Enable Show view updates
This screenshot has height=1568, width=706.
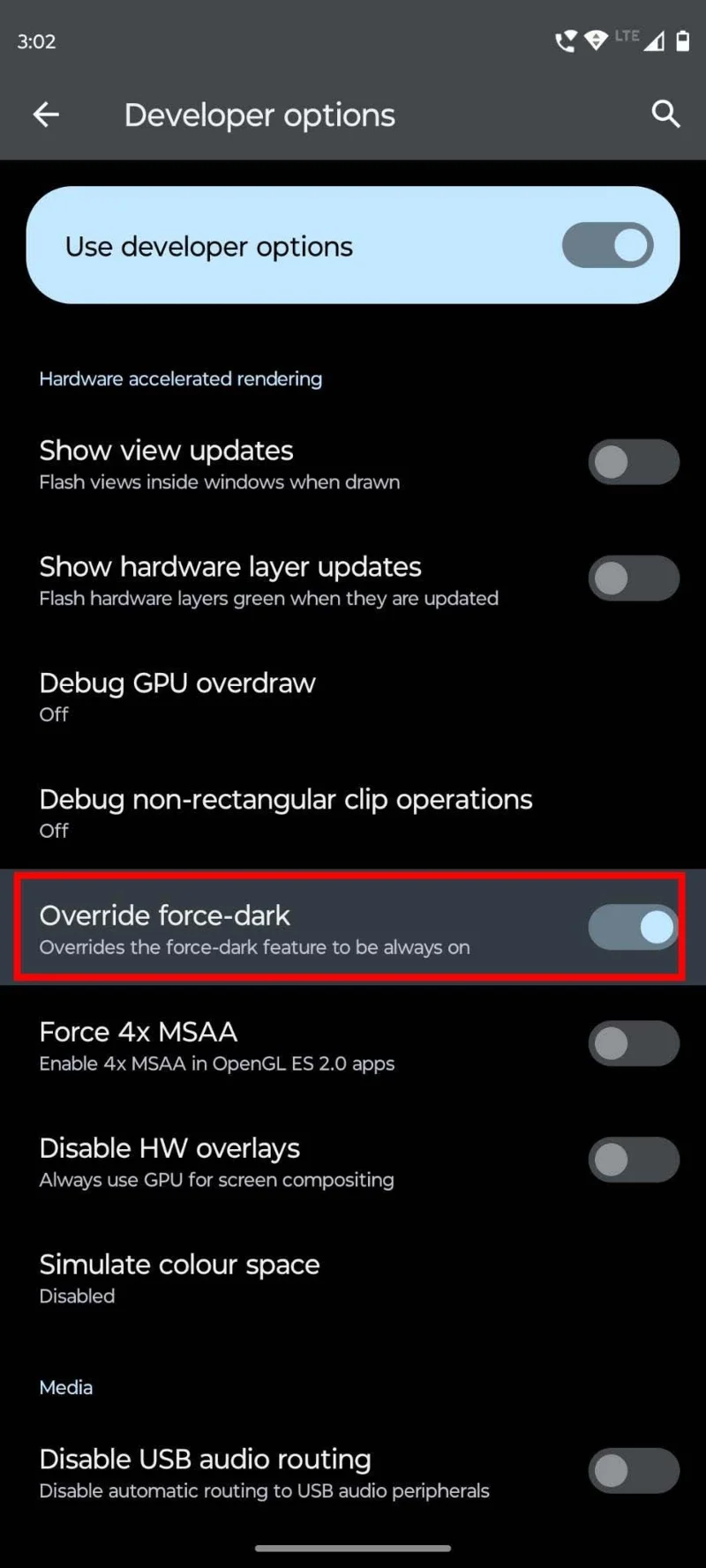click(x=633, y=462)
